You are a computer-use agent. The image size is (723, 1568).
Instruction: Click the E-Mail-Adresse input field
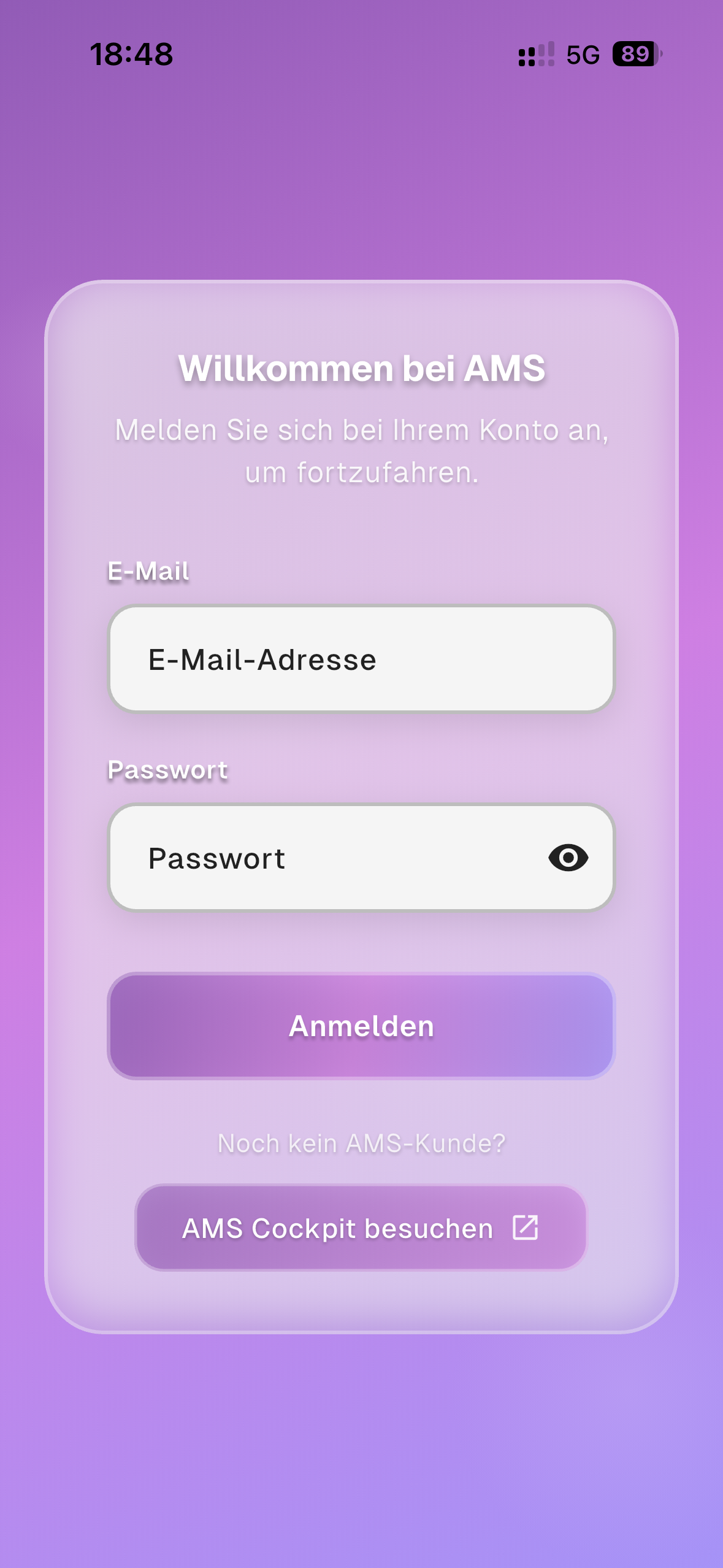click(361, 659)
